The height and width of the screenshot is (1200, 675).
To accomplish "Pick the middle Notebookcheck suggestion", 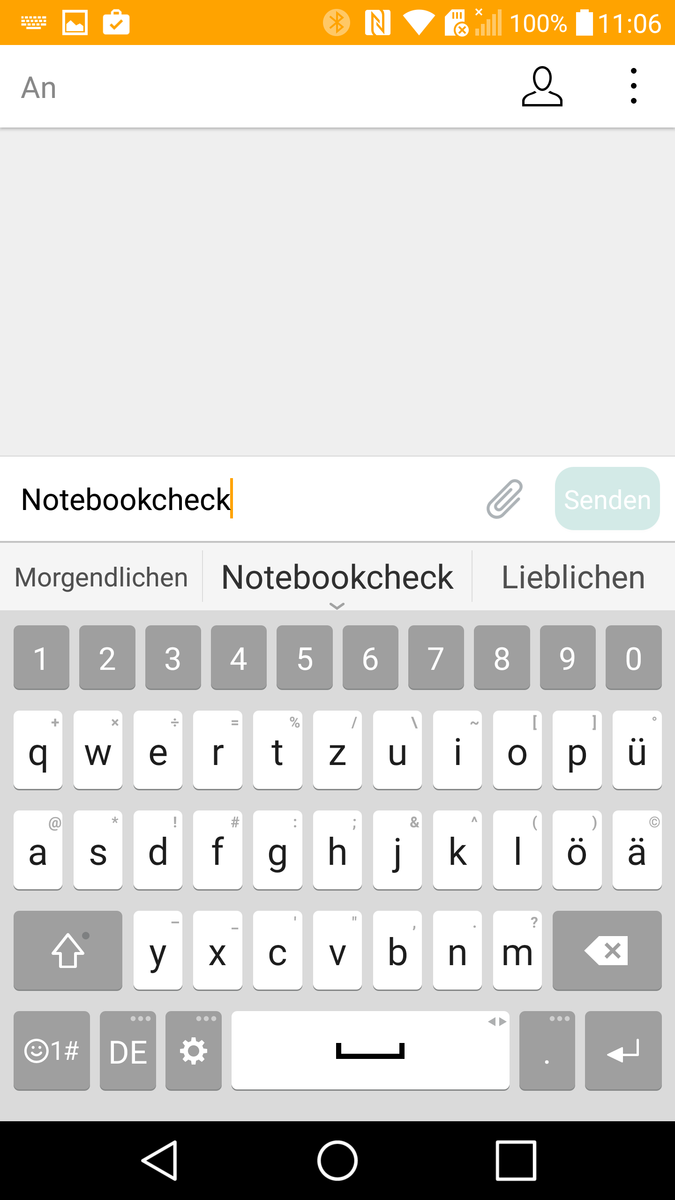I will tap(337, 577).
